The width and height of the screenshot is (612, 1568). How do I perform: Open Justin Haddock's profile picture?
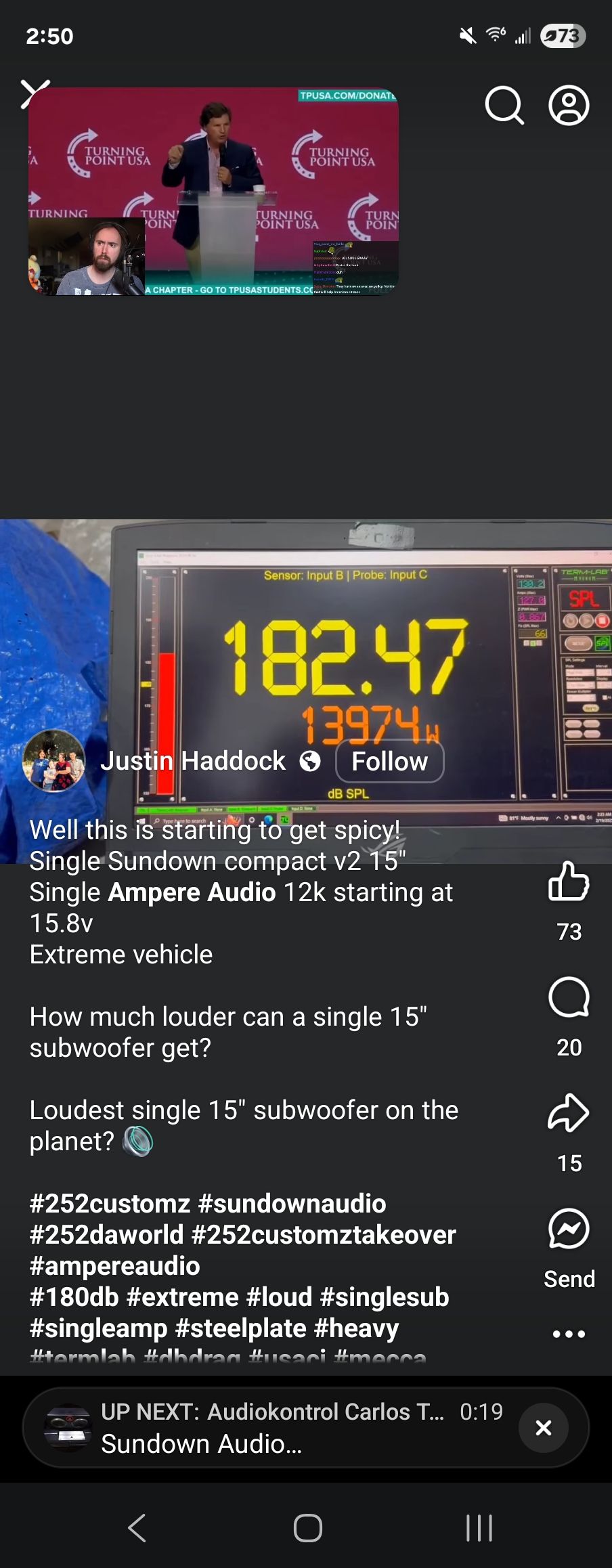click(54, 761)
